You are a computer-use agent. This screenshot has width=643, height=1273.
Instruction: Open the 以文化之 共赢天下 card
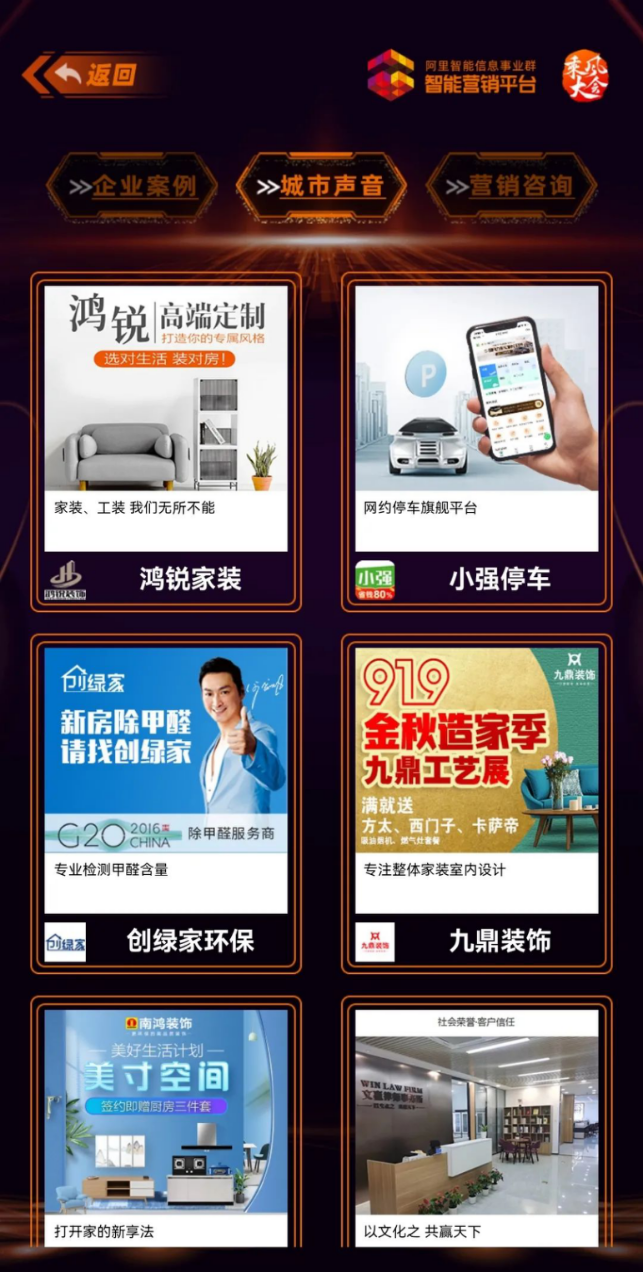pyautogui.click(x=476, y=1120)
